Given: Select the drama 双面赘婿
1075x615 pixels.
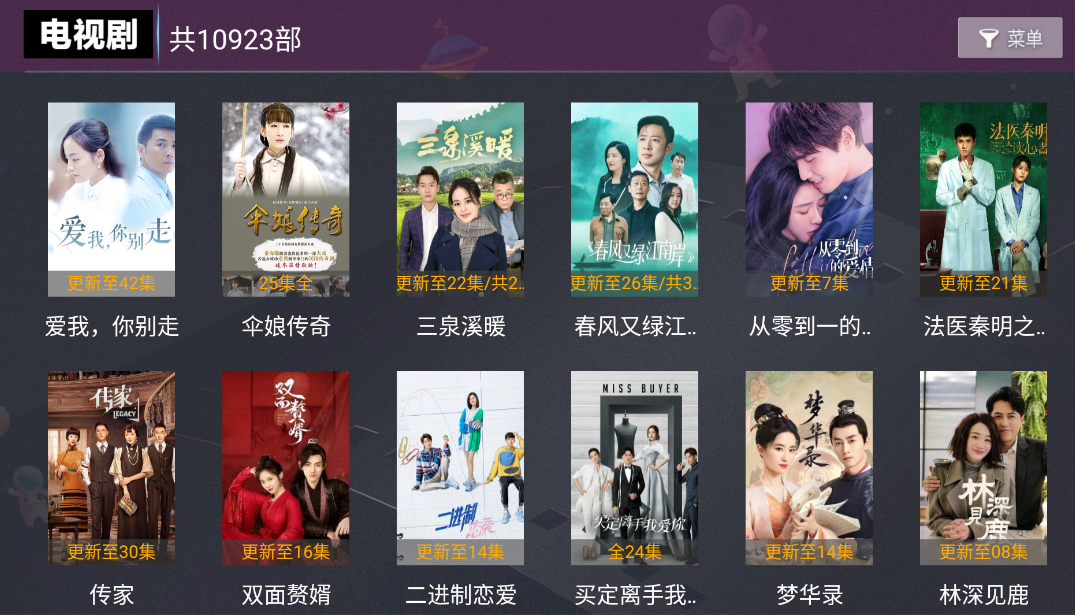Looking at the screenshot, I should (x=285, y=468).
